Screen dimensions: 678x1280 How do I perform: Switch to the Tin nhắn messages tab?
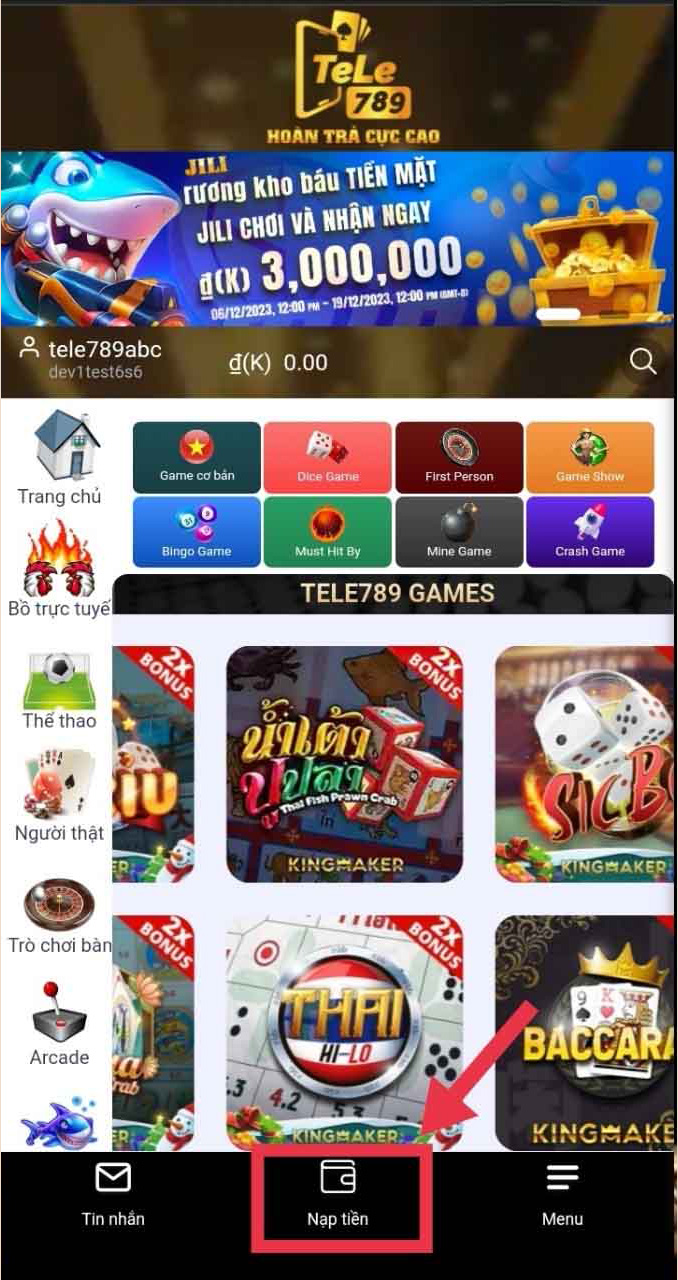[x=113, y=1195]
